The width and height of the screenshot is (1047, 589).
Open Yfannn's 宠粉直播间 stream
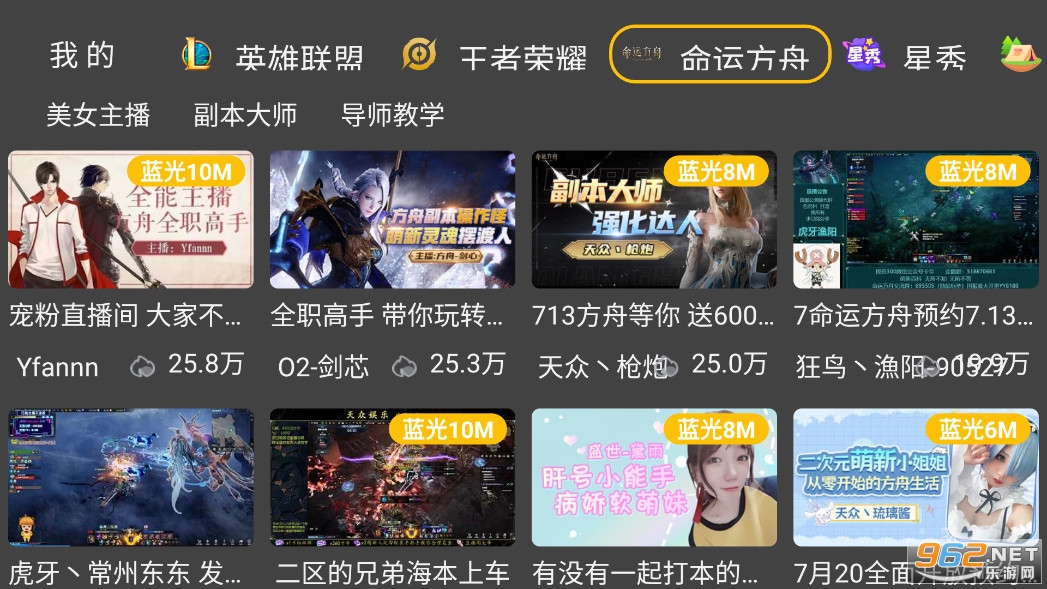click(x=130, y=220)
